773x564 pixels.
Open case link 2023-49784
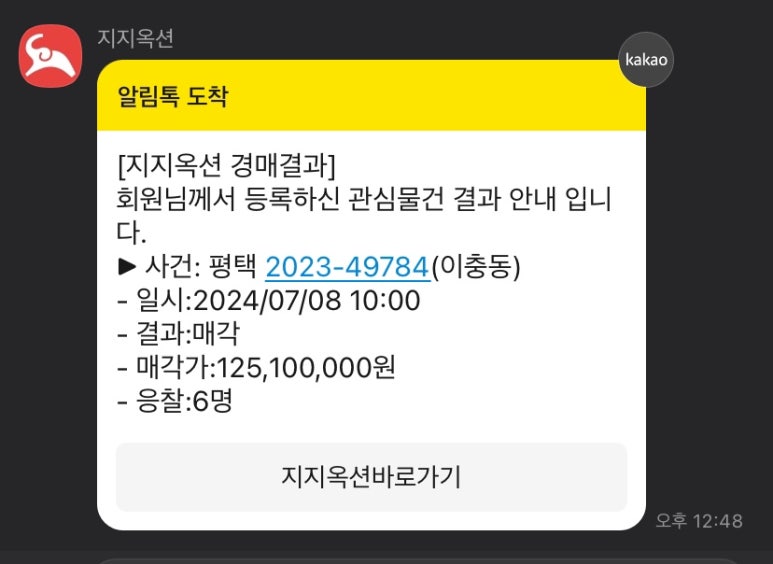pos(347,267)
